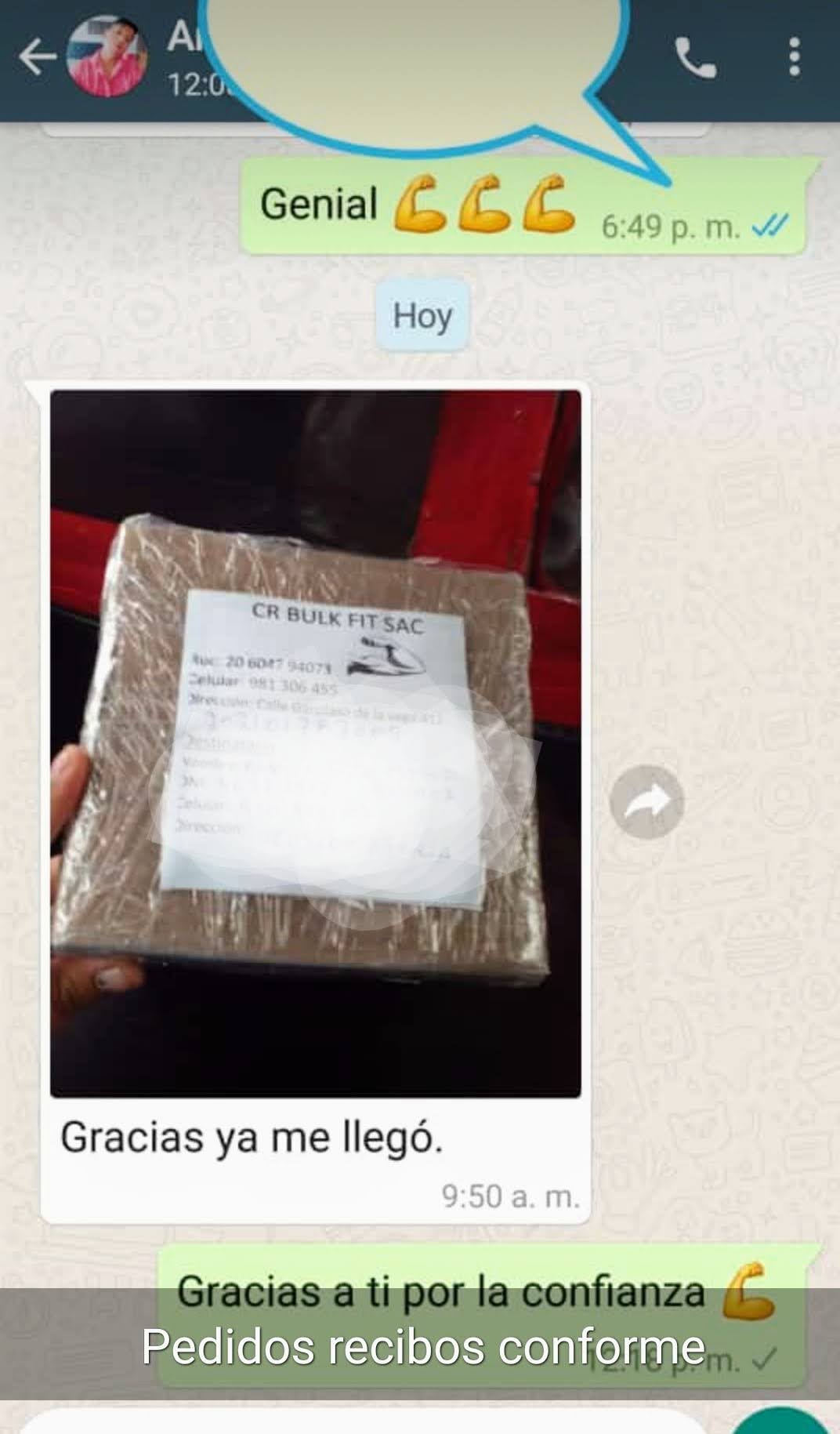Open the contact's profile picture
840x1434 pixels.
point(107,56)
